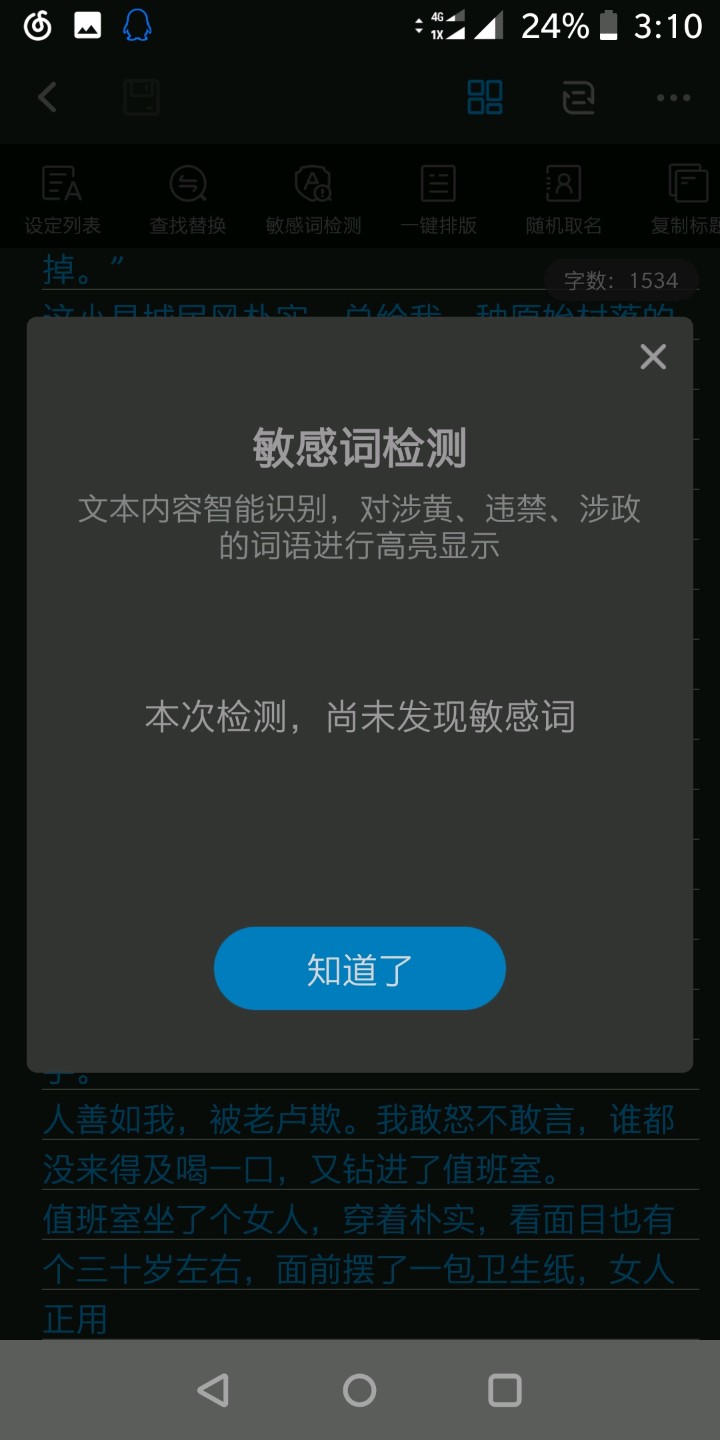Screen dimensions: 720x1440
Task: Tap the system home button
Action: pos(360,1390)
